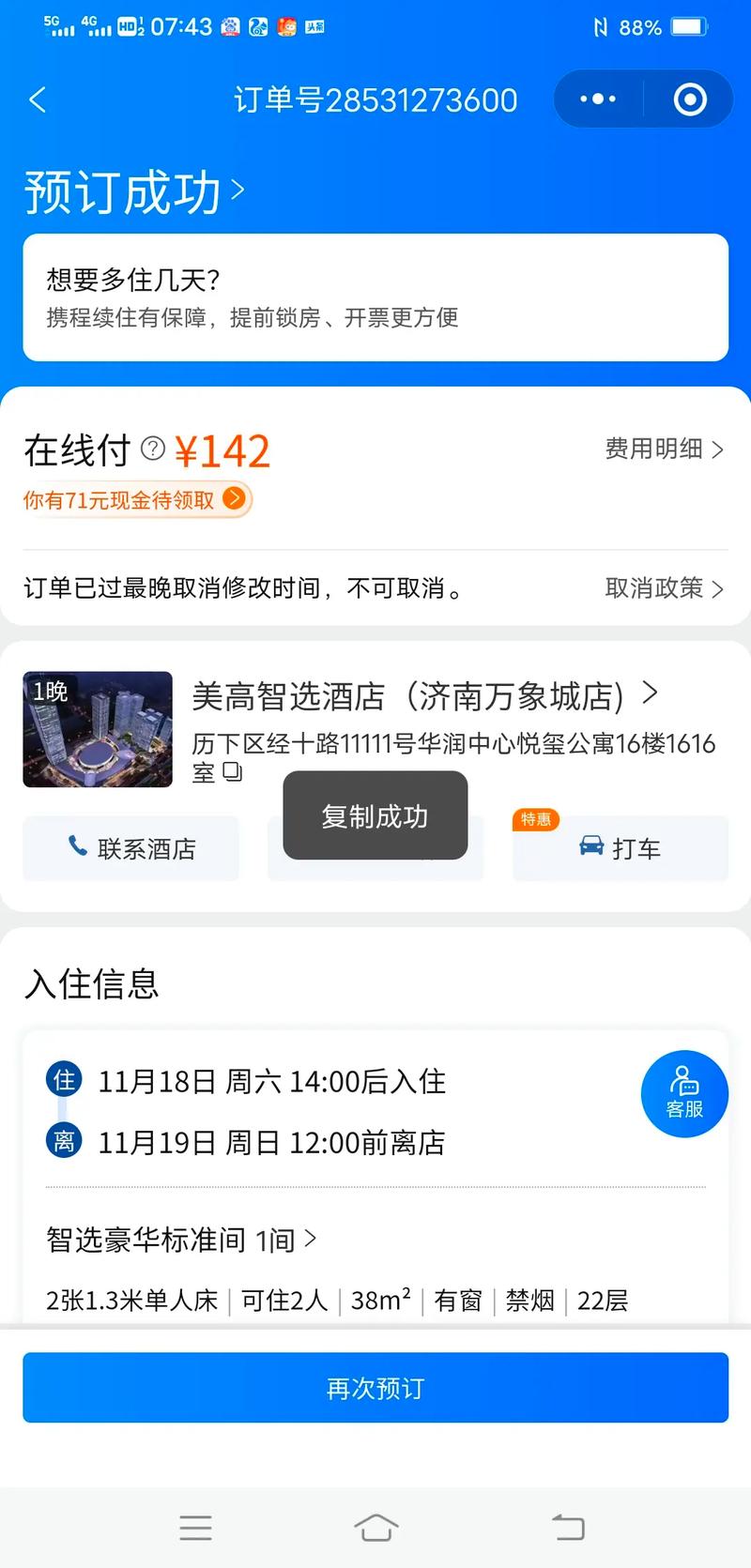
Task: Open the 取消政策 cancellation policy
Action: tap(663, 588)
